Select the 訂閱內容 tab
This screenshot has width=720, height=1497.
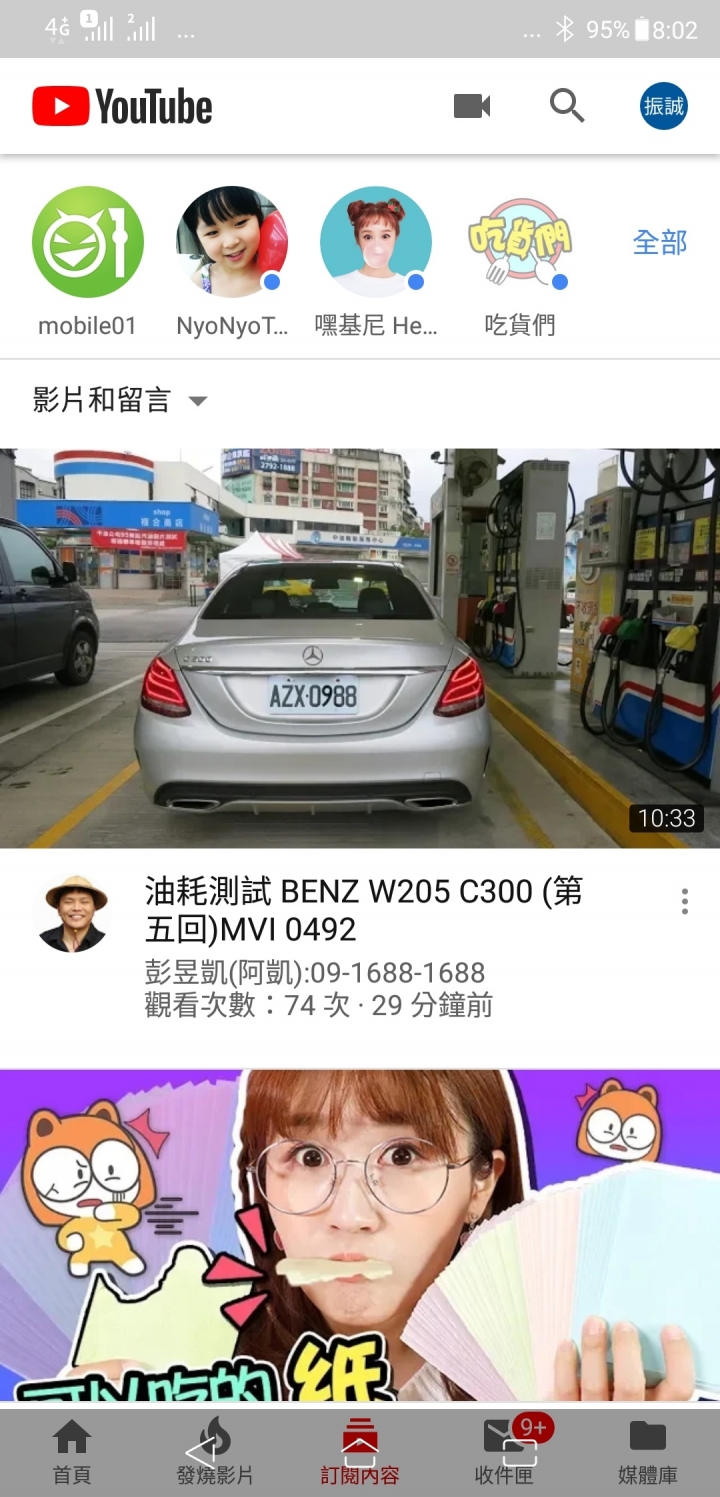point(360,1452)
